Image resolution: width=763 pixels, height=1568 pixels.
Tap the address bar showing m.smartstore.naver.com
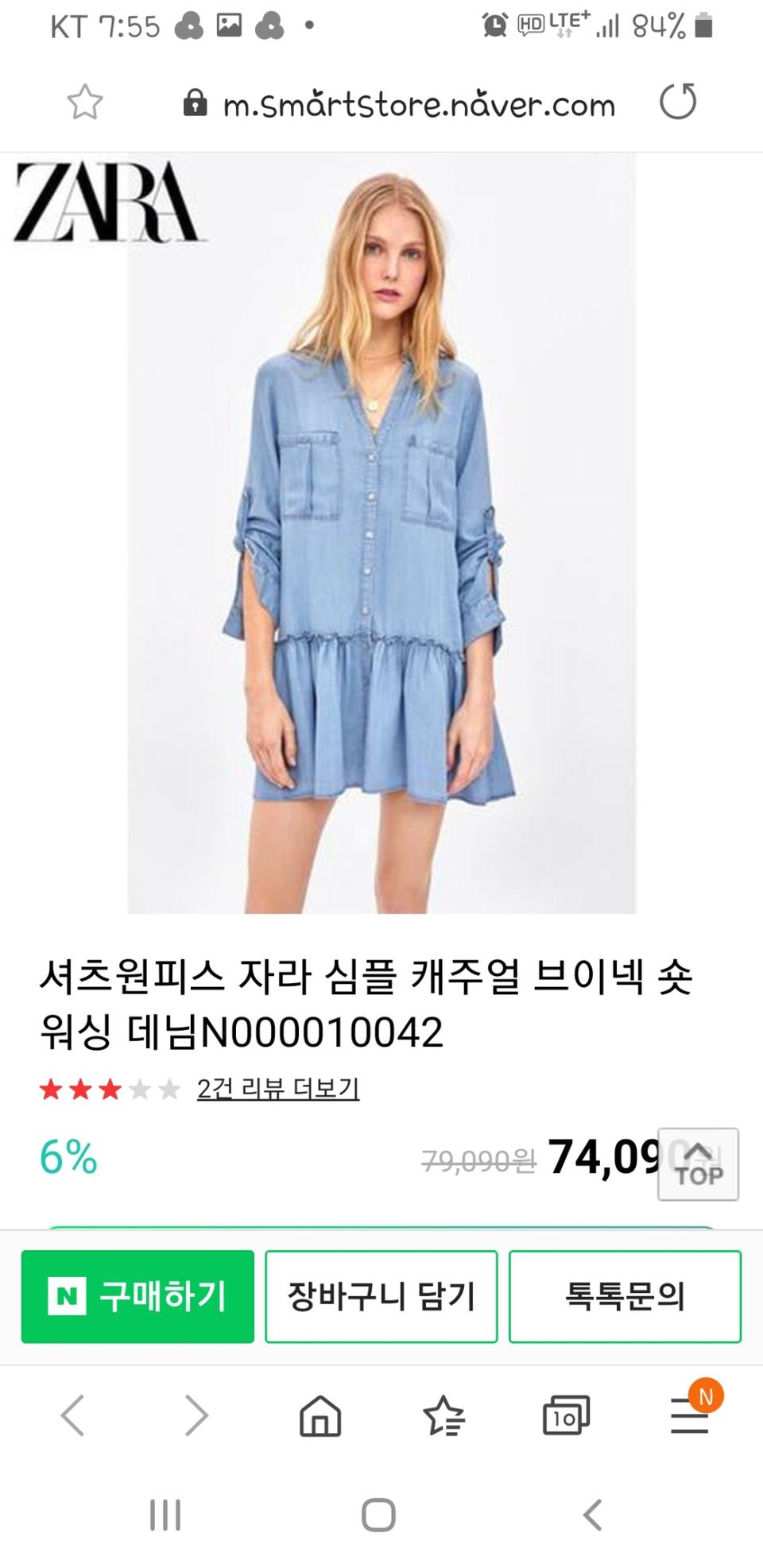point(417,104)
